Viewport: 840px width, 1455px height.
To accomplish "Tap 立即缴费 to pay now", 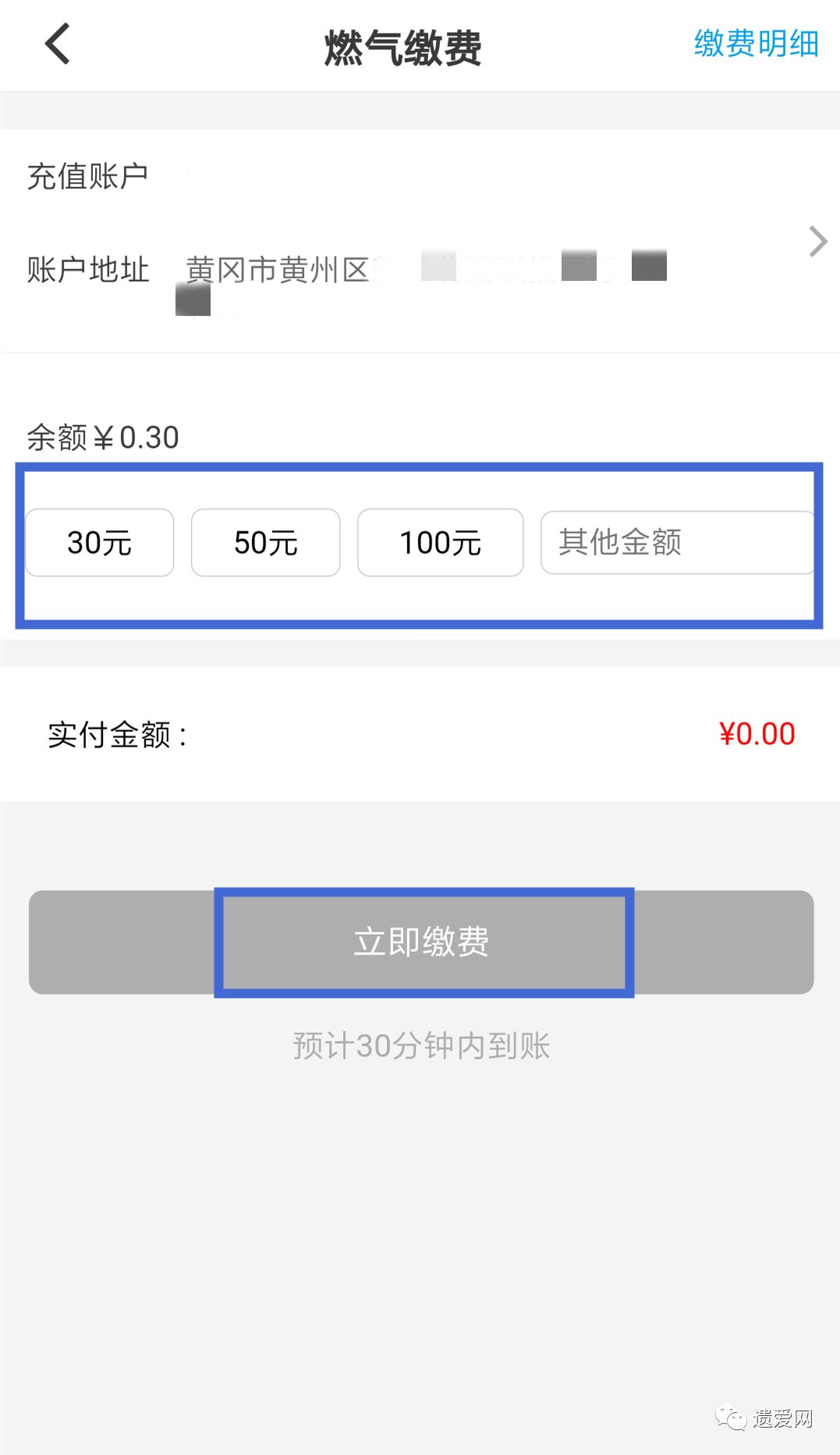I will tap(421, 942).
